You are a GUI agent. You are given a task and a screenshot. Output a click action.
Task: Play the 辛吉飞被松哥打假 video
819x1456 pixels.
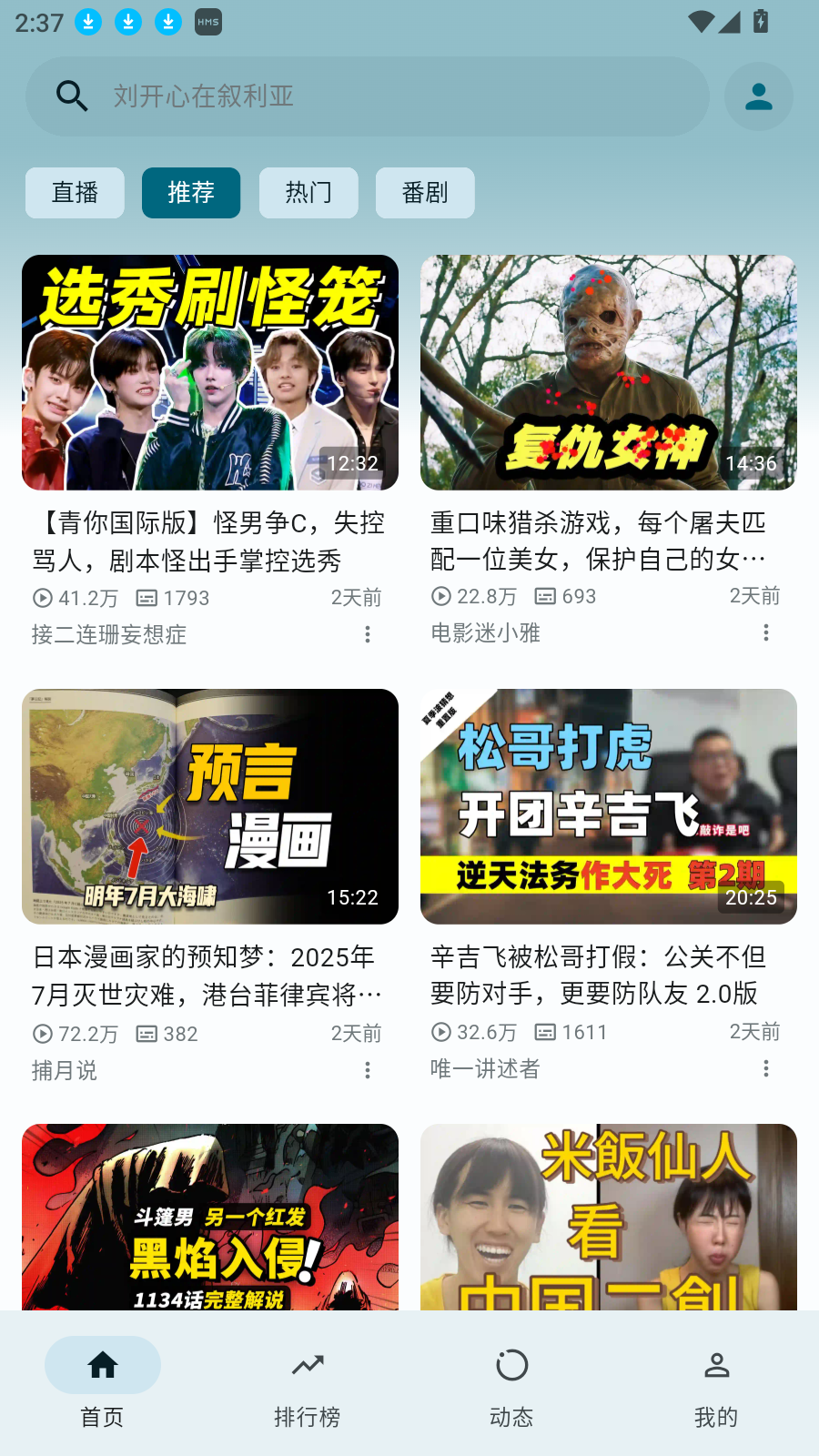[609, 807]
